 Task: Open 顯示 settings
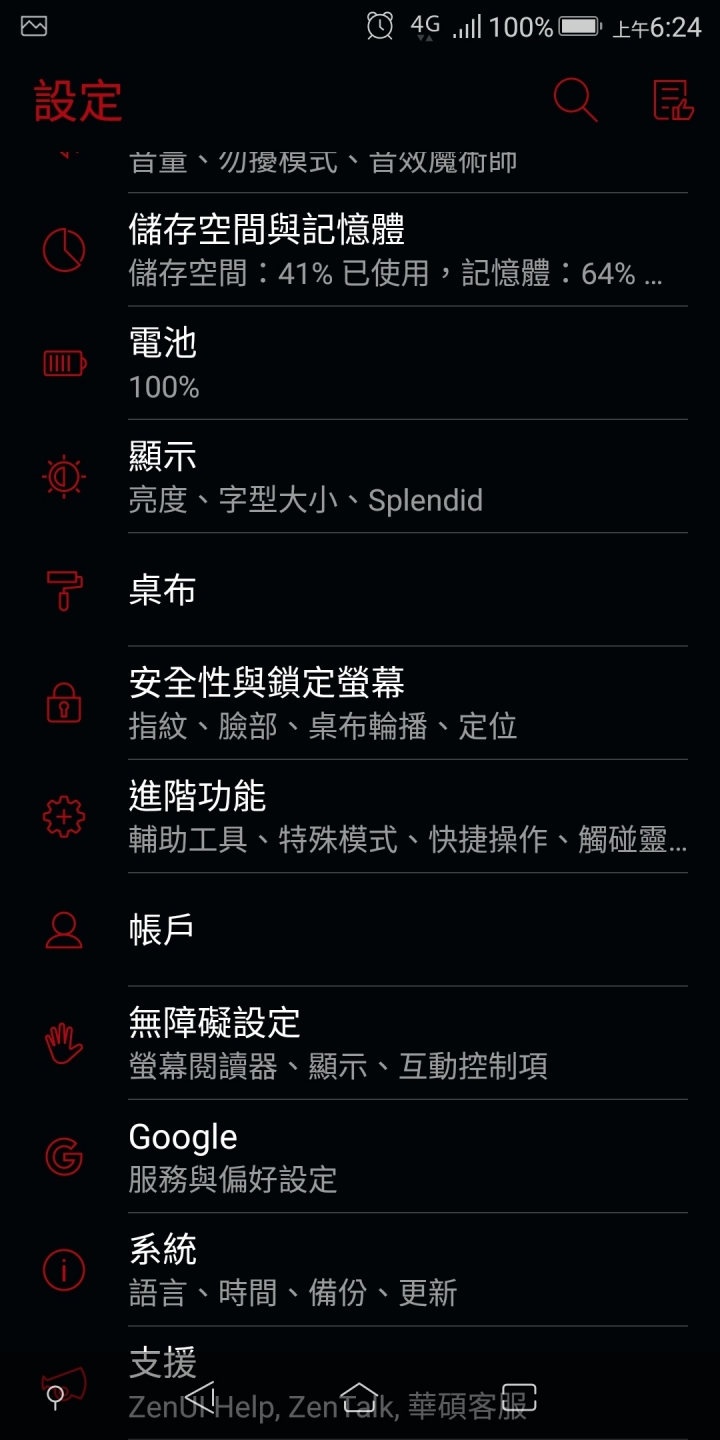point(360,476)
